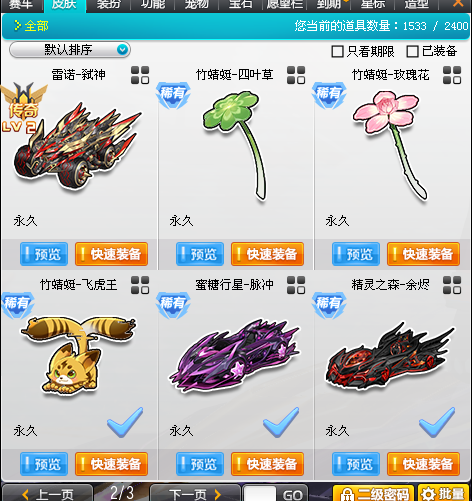Preview 竹蜻蜓-四叶草

pos(200,254)
